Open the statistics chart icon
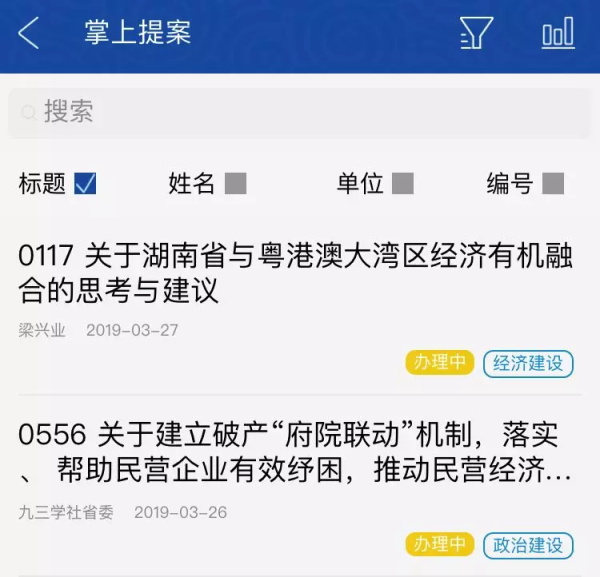The image size is (600, 577). [558, 33]
